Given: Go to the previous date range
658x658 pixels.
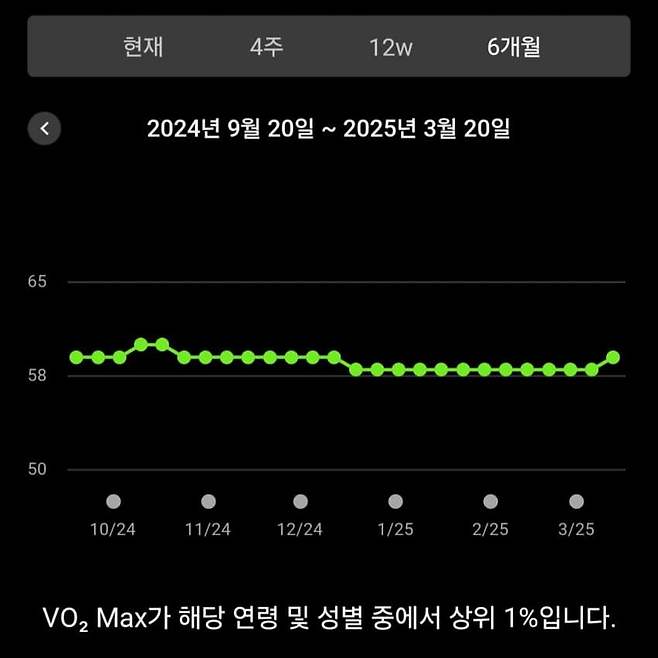Looking at the screenshot, I should click(x=45, y=128).
